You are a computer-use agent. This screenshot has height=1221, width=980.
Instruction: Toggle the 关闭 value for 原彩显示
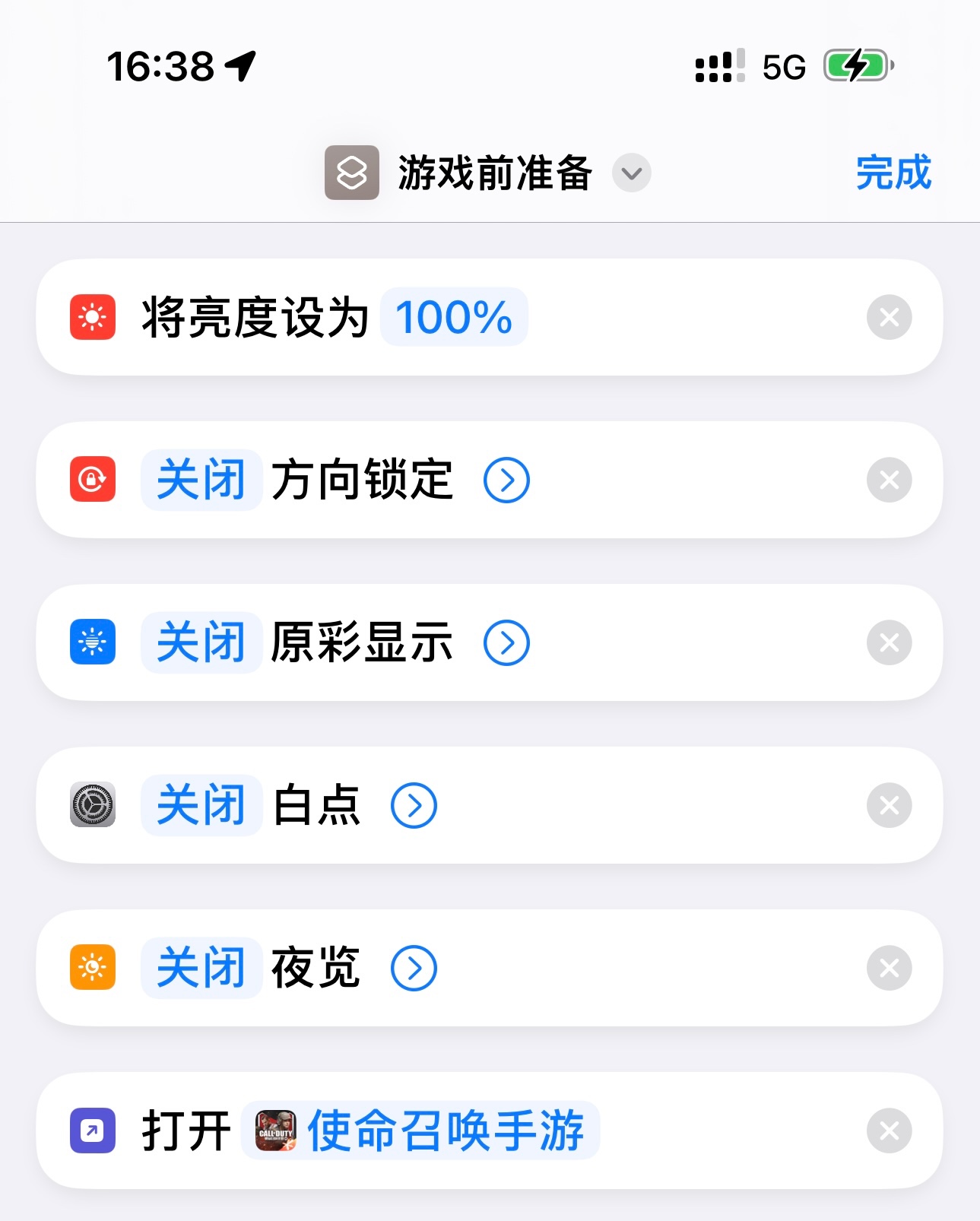point(201,642)
